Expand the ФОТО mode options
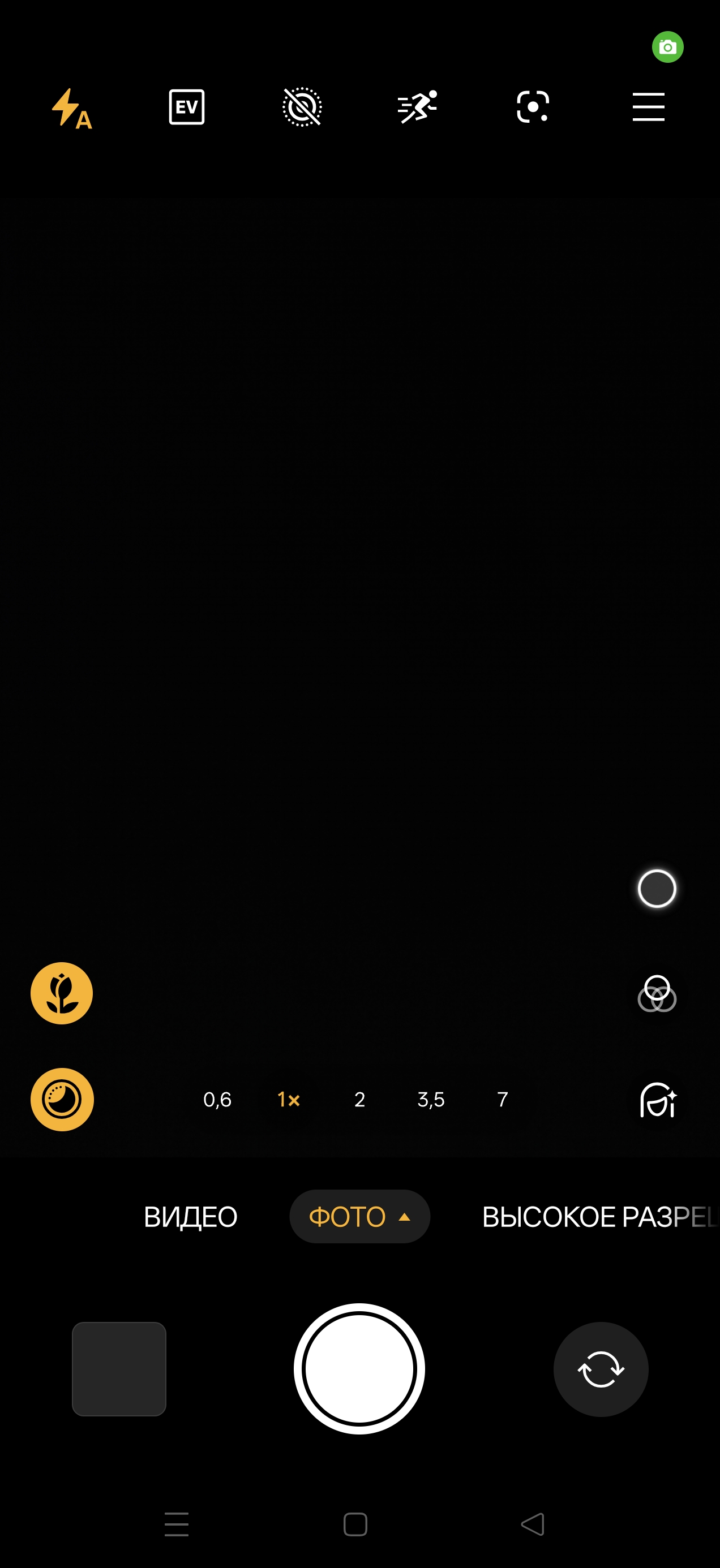 (359, 1217)
